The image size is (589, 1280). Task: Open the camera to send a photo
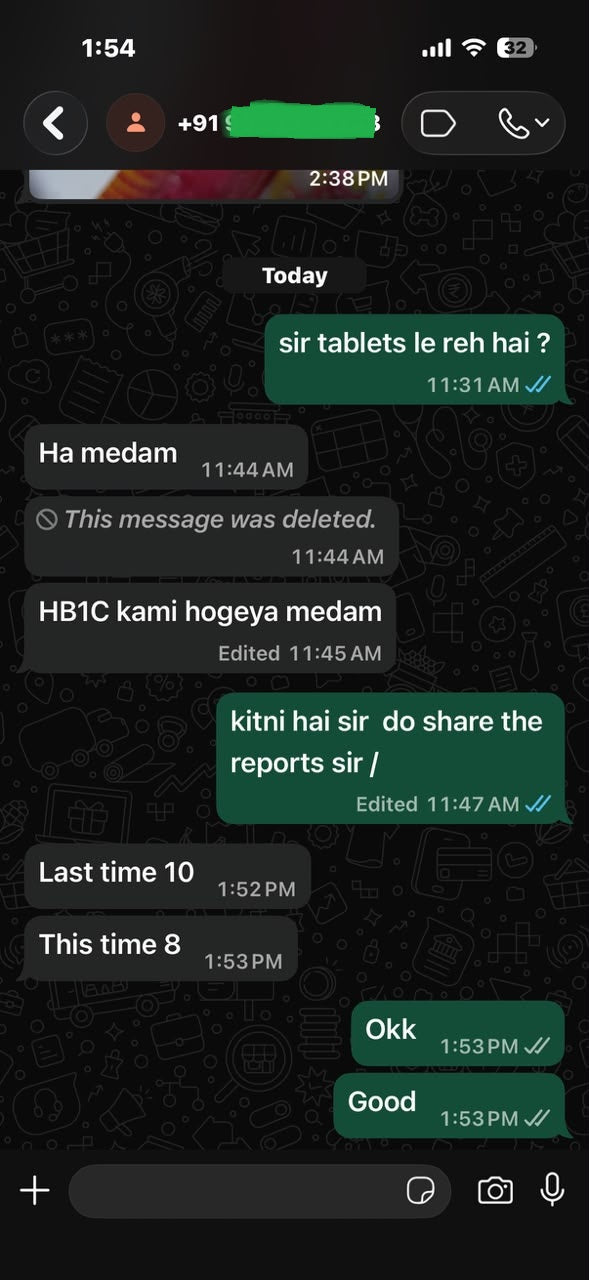pyautogui.click(x=495, y=1190)
